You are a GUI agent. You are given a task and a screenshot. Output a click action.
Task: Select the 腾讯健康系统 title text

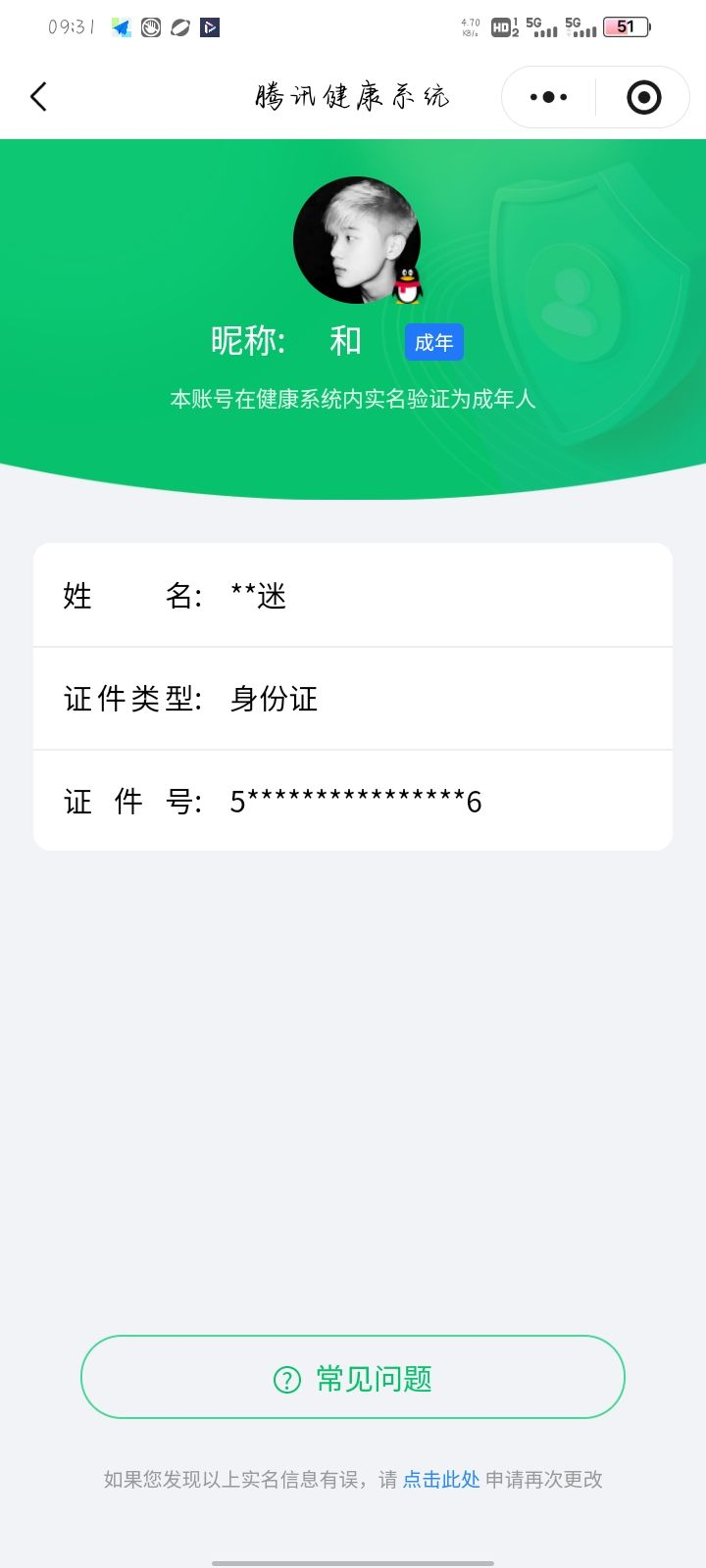351,96
